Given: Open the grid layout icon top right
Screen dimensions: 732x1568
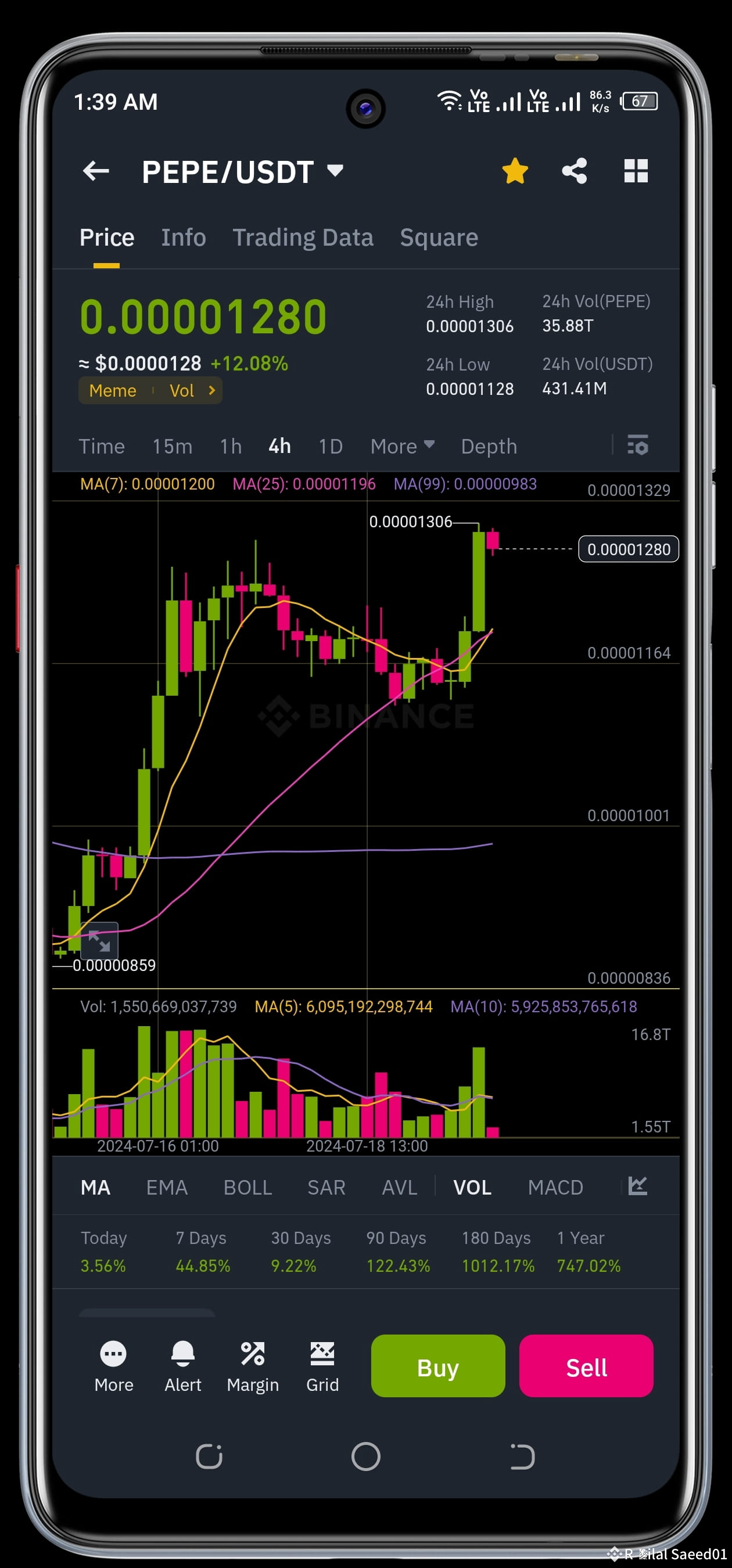Looking at the screenshot, I should 636,171.
